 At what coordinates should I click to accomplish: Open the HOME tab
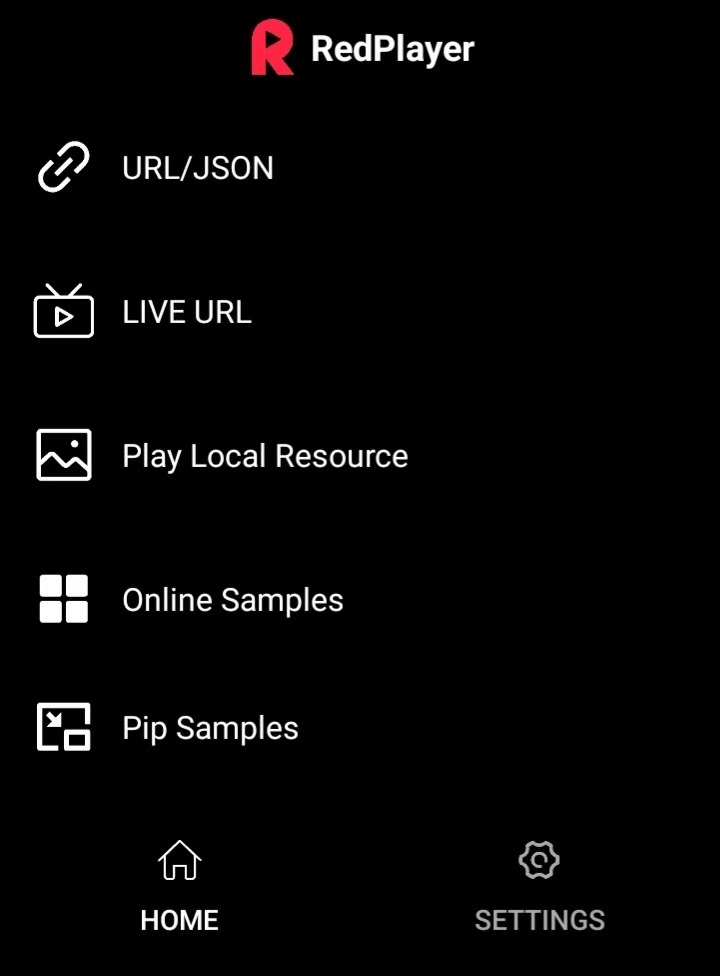[x=179, y=890]
